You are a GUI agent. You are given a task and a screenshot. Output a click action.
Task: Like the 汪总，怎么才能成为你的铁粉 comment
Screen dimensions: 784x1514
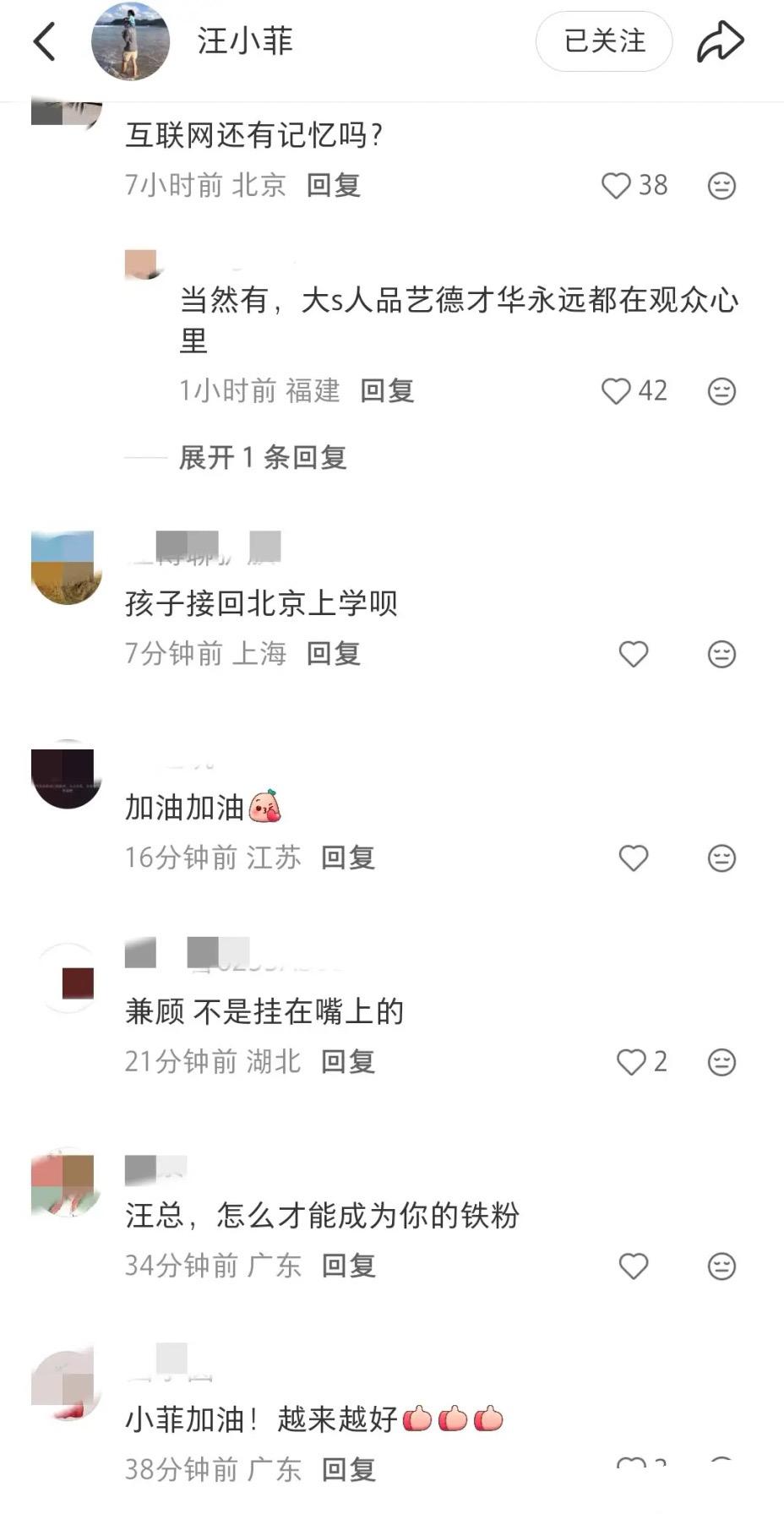(x=634, y=1266)
